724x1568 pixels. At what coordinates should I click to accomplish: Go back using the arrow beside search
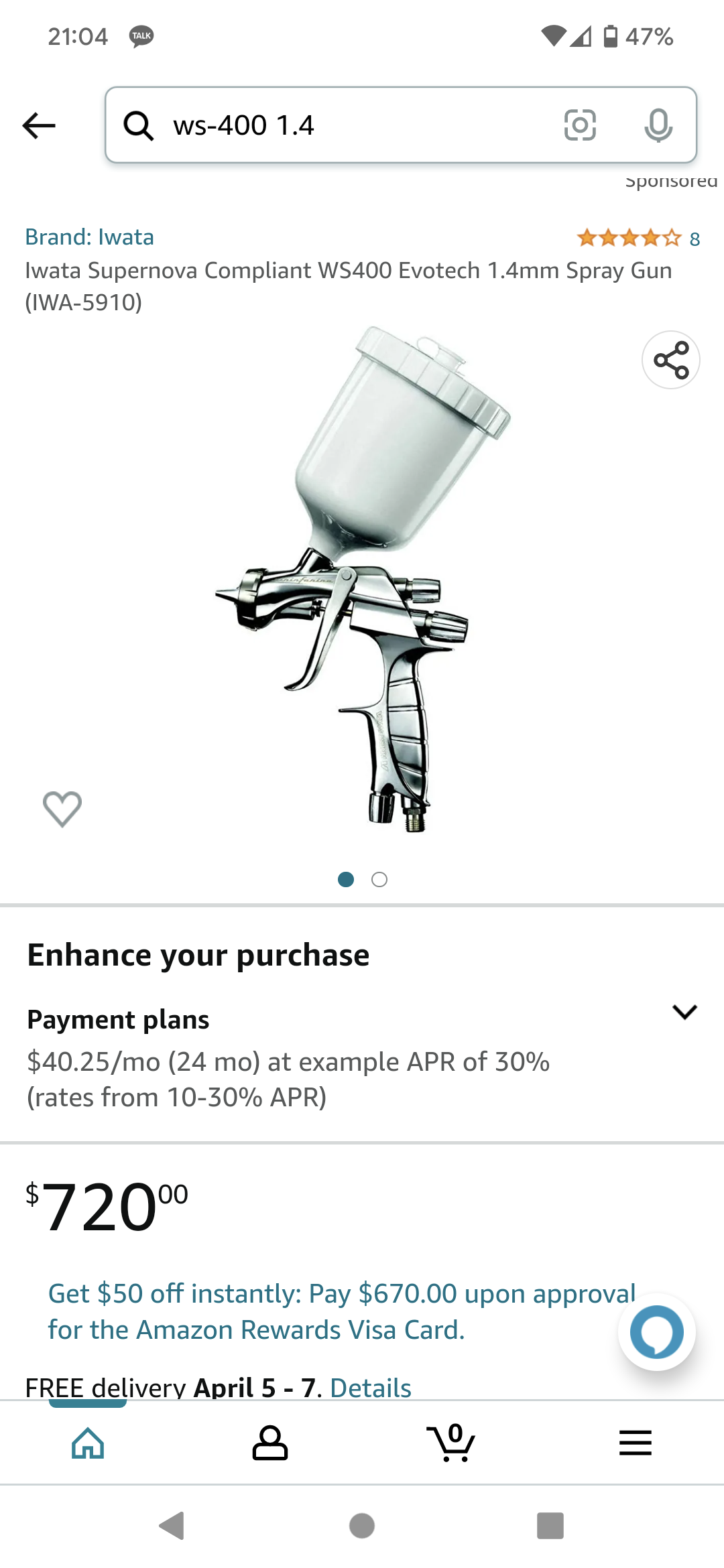pos(39,125)
